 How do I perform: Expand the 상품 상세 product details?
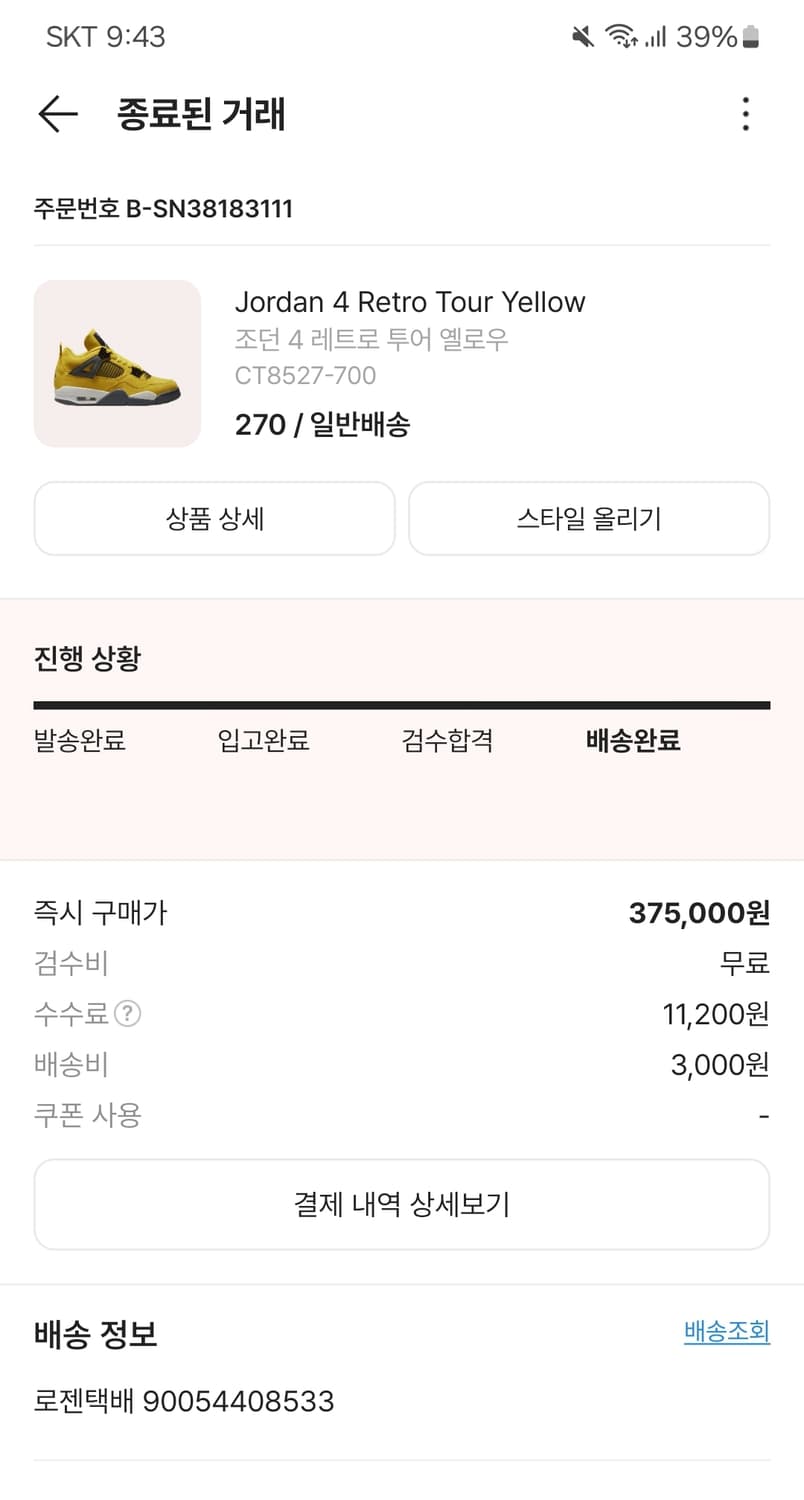pyautogui.click(x=215, y=518)
